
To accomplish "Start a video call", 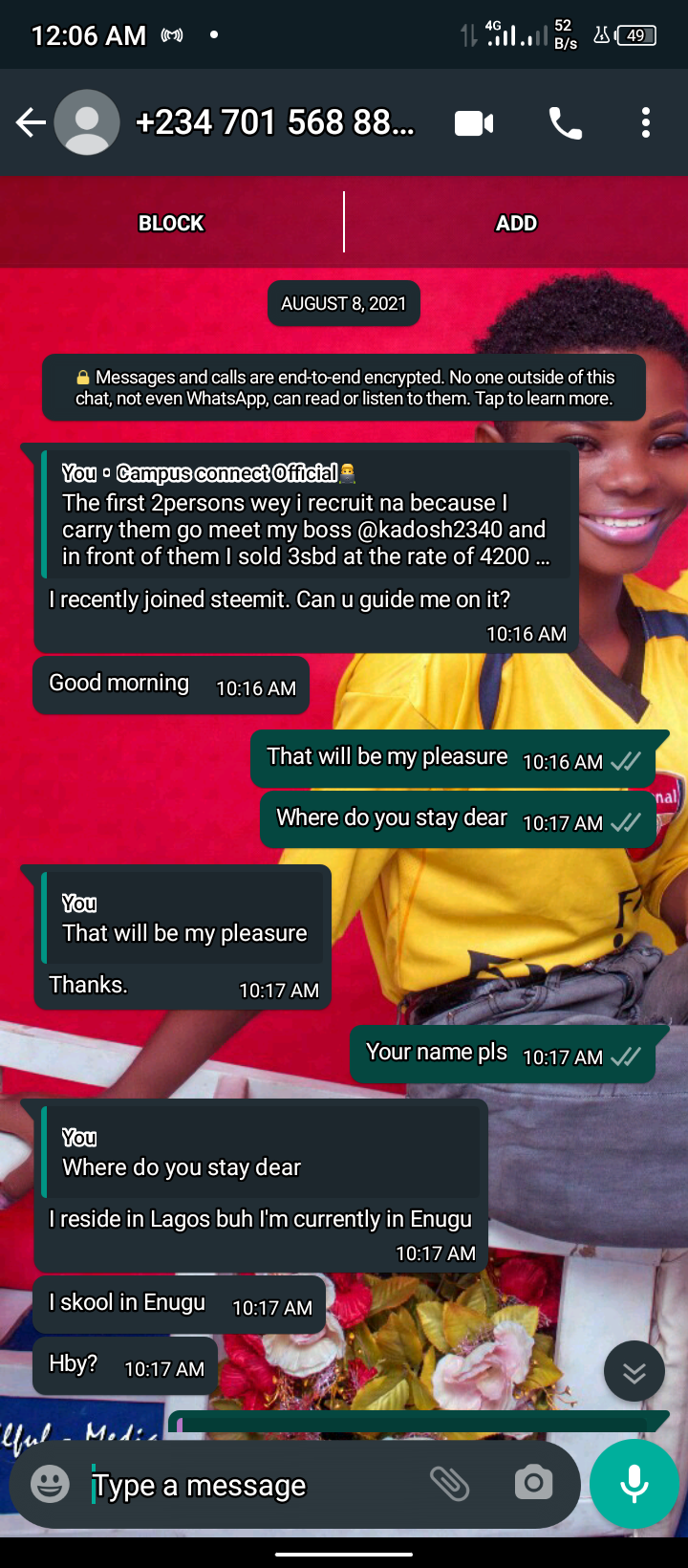I will pos(474,123).
